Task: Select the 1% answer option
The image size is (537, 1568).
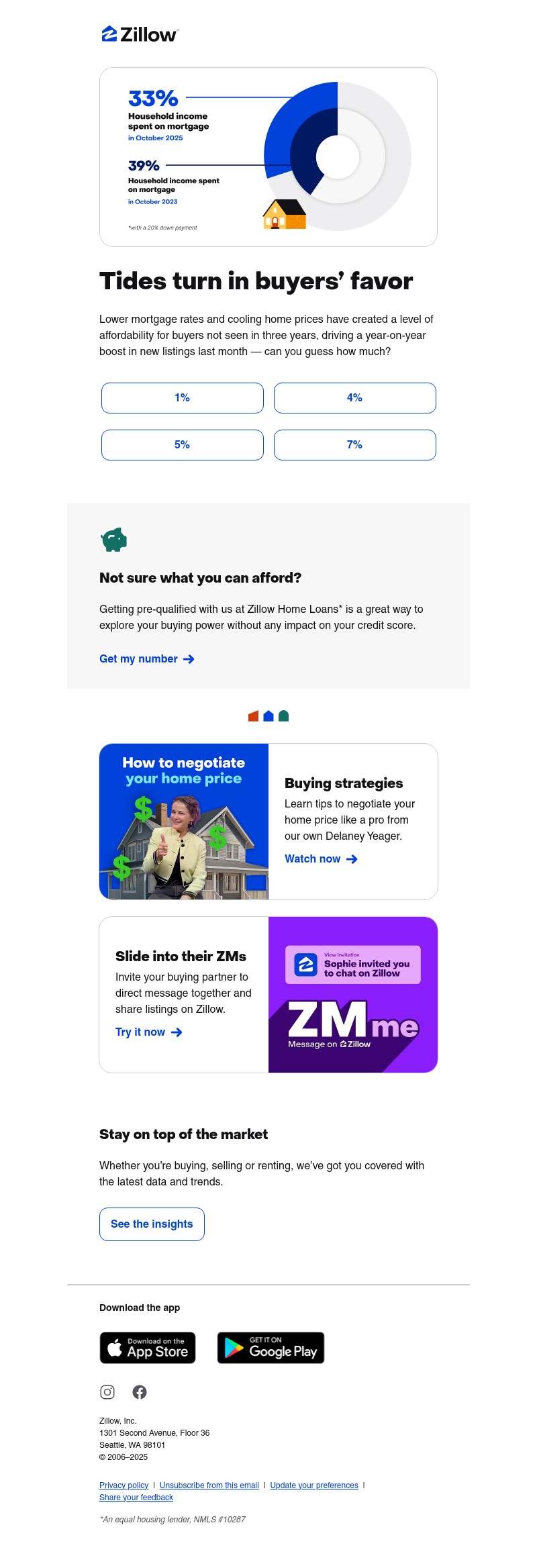Action: pyautogui.click(x=182, y=398)
